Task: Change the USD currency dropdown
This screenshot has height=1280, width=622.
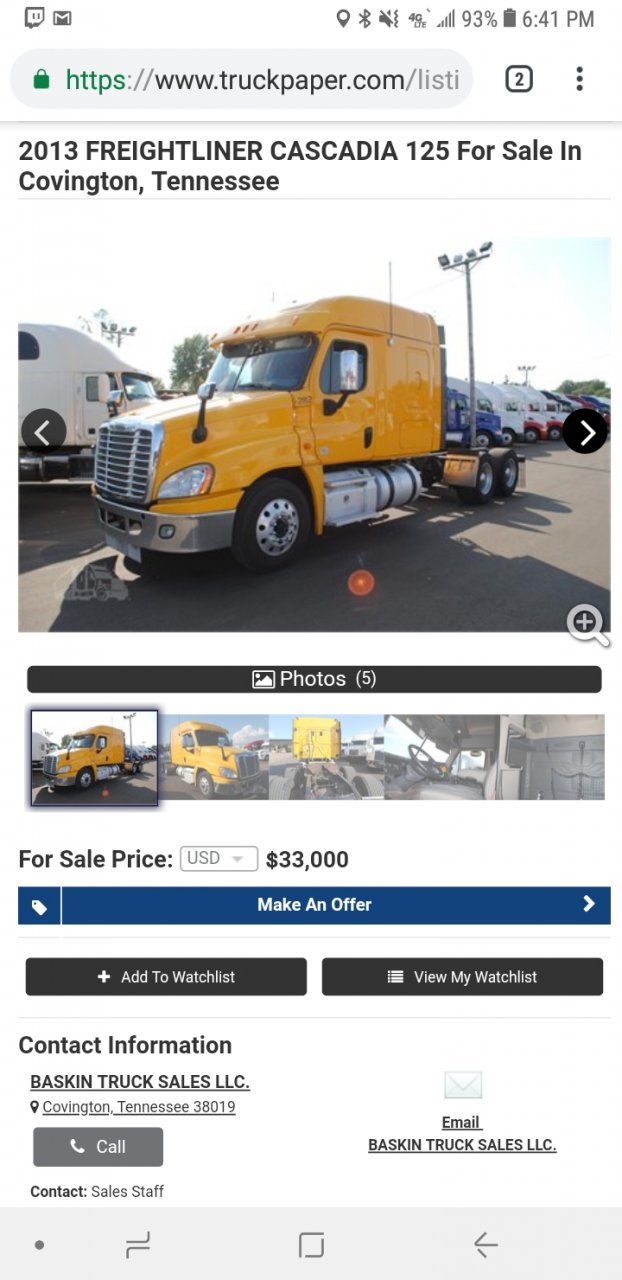Action: tap(218, 858)
